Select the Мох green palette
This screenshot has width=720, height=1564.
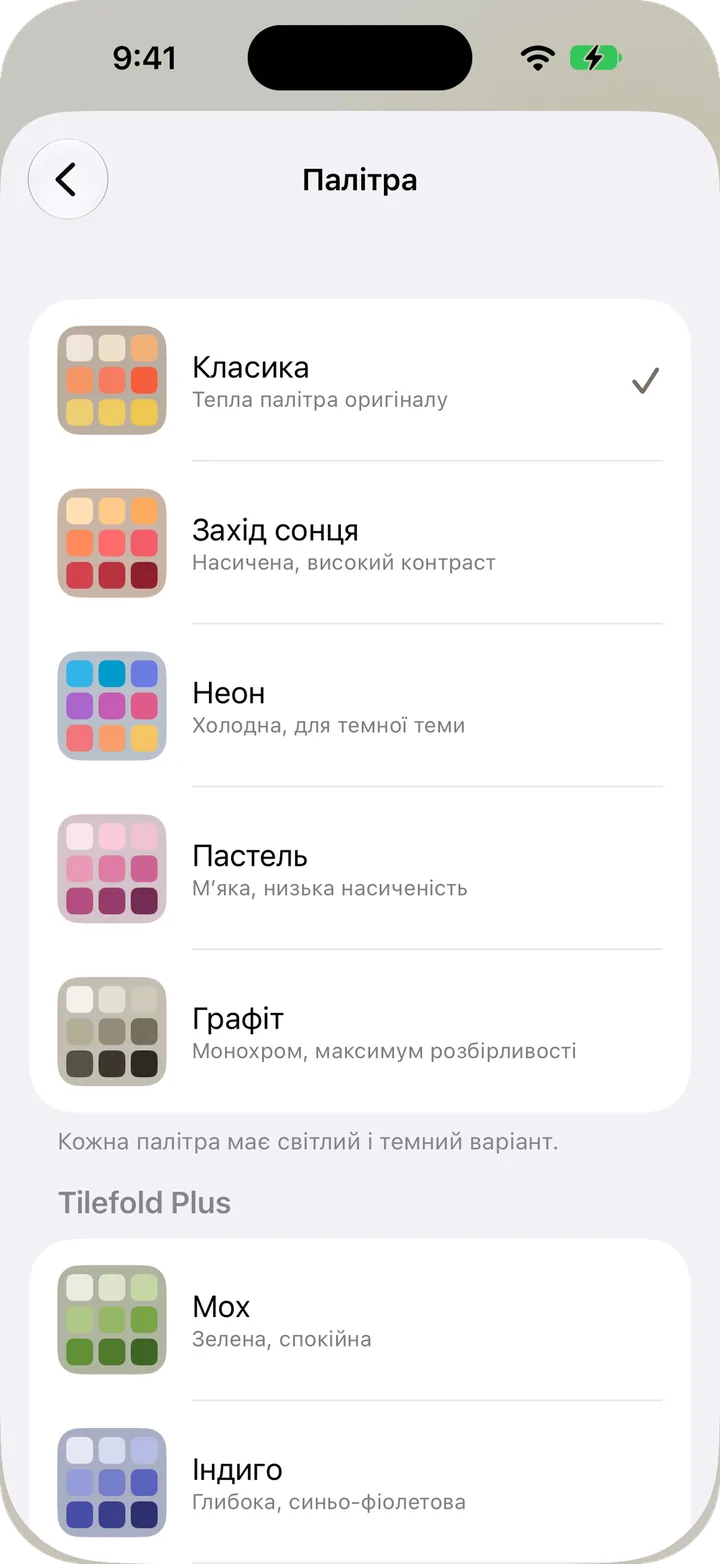point(360,1320)
